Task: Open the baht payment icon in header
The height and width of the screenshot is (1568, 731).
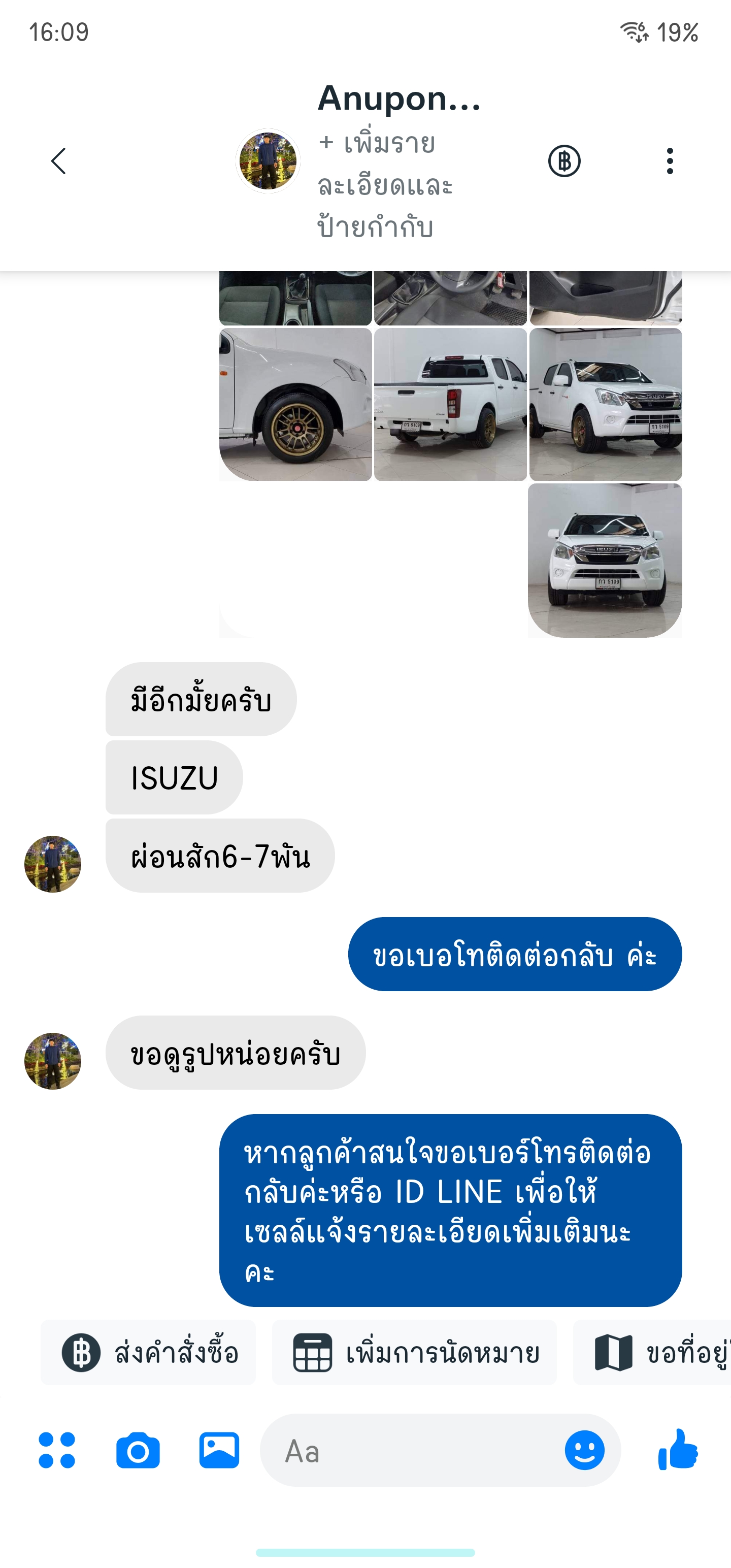Action: [x=564, y=161]
